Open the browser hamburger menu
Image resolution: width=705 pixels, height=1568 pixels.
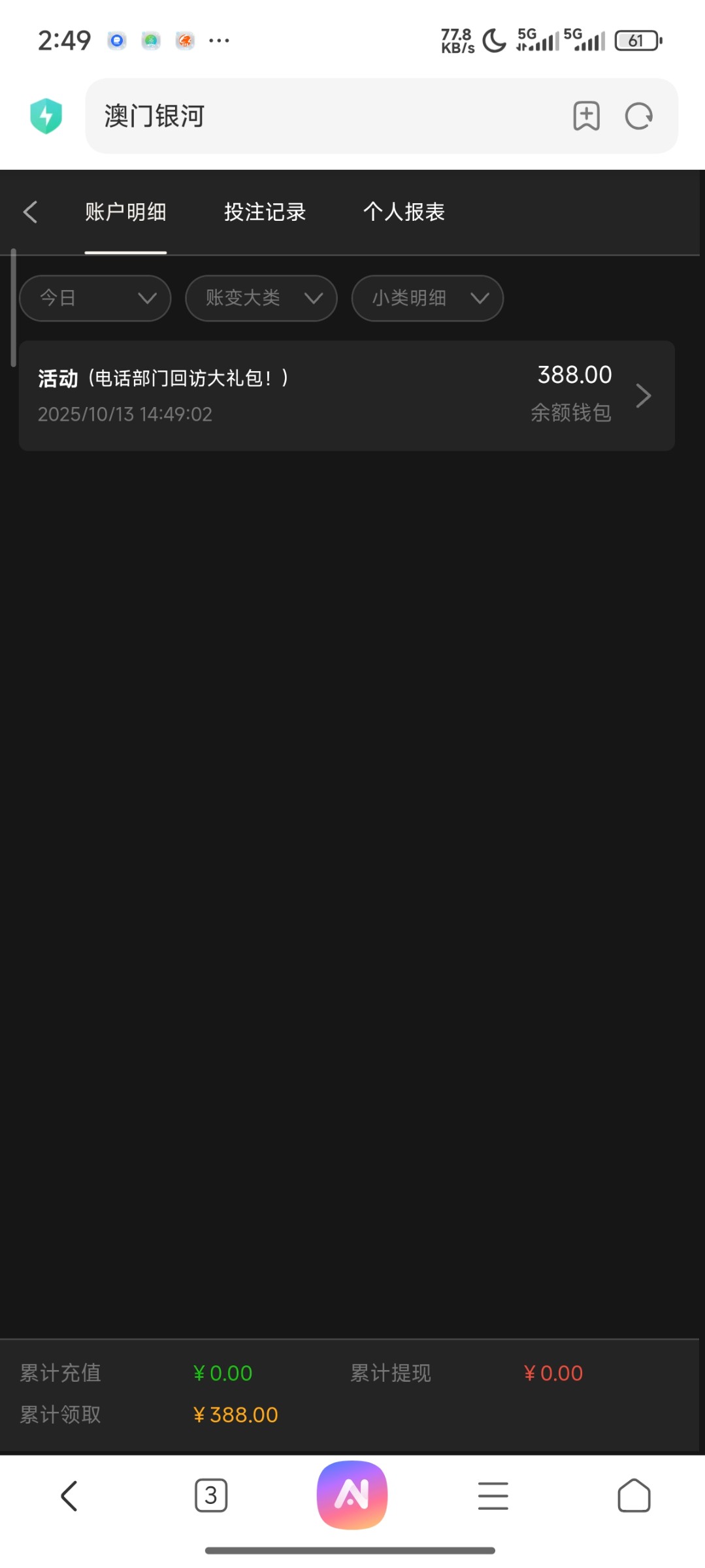pos(493,1495)
